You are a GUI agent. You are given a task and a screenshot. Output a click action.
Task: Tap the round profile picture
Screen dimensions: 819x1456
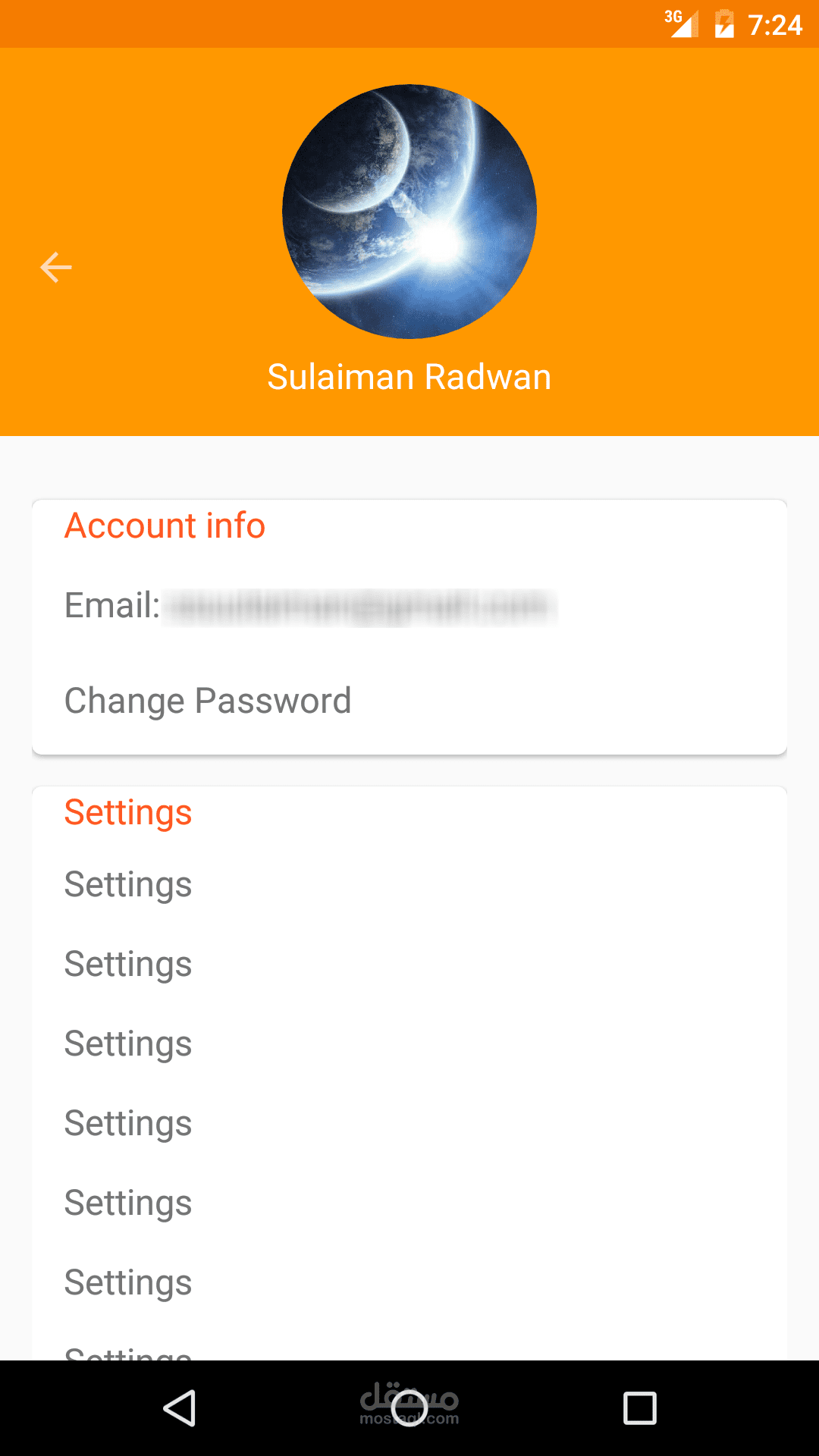(409, 212)
